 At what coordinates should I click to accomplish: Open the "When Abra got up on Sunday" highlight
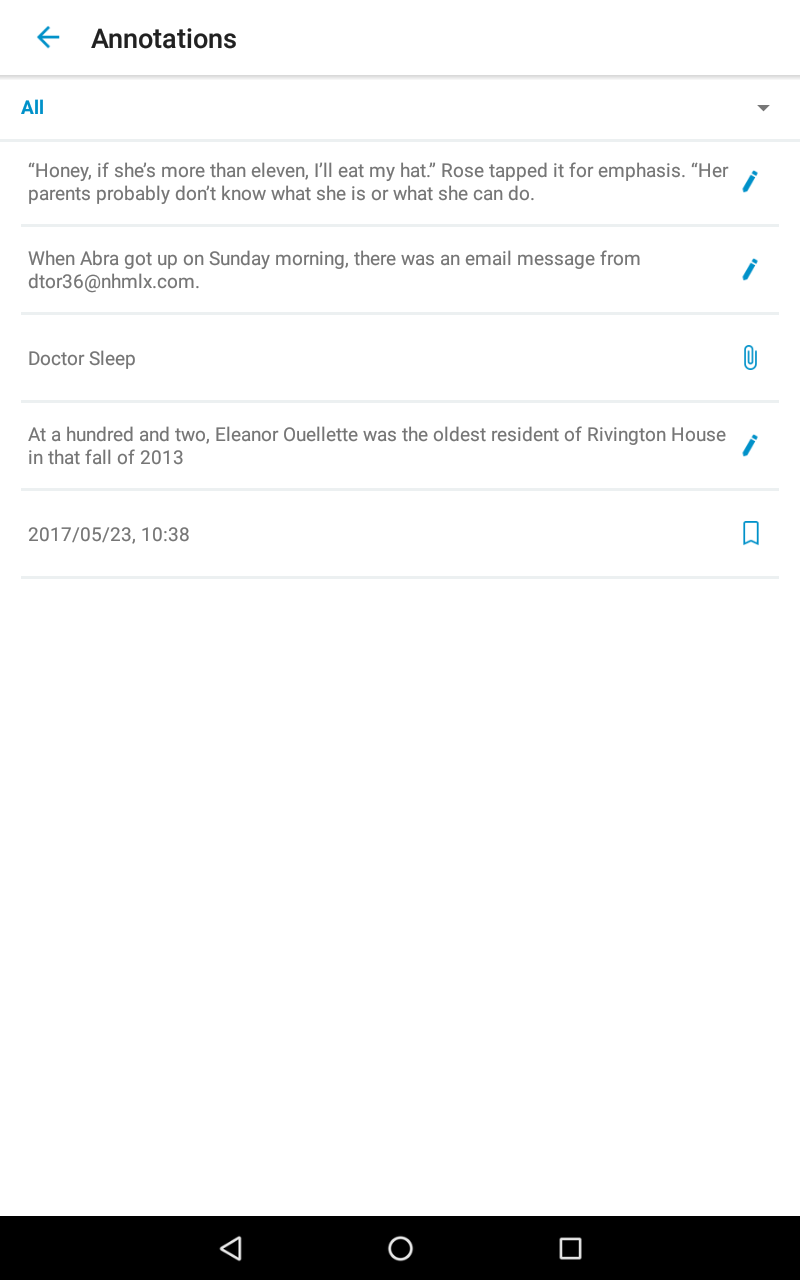pyautogui.click(x=400, y=270)
